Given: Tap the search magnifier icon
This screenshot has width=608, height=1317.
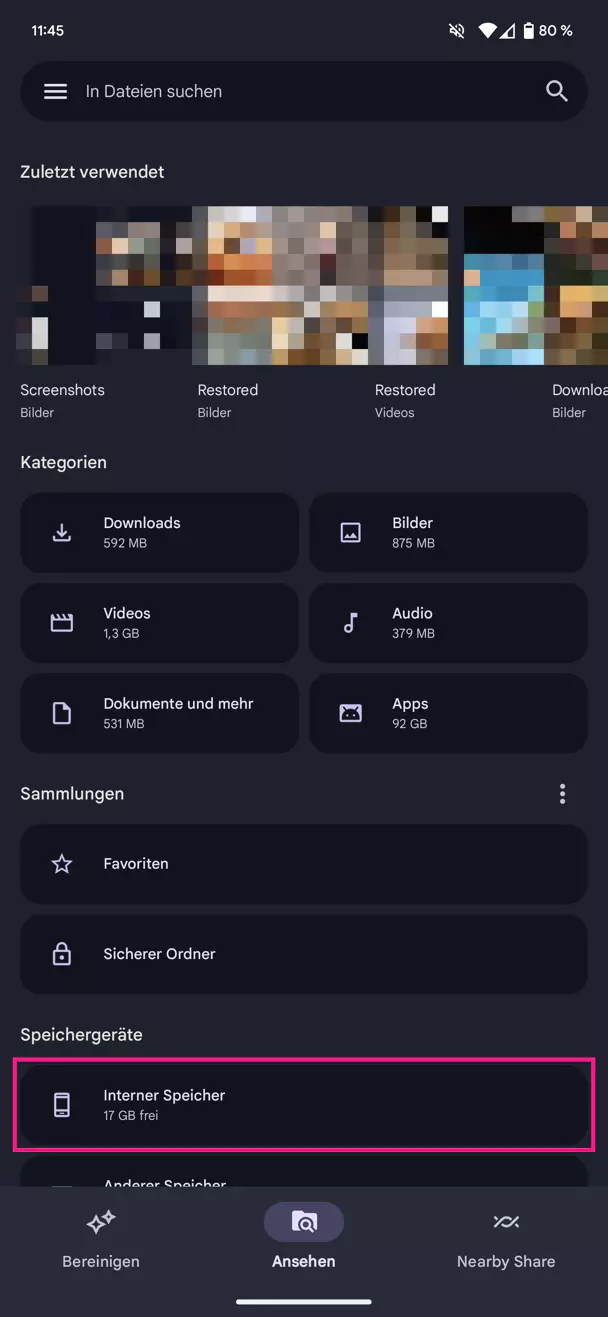Looking at the screenshot, I should 557,91.
